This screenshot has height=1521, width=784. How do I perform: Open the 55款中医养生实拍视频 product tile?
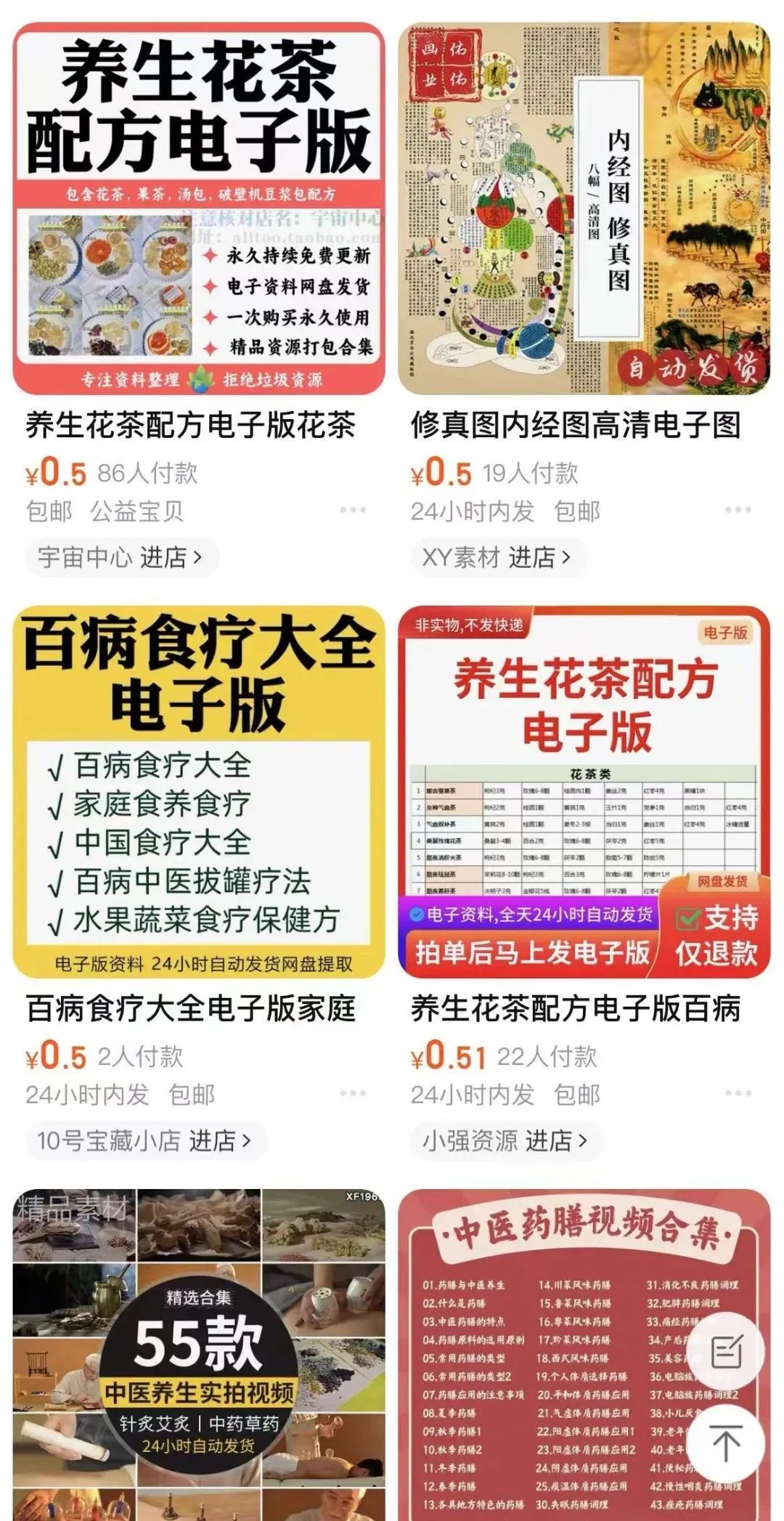pyautogui.click(x=199, y=1354)
